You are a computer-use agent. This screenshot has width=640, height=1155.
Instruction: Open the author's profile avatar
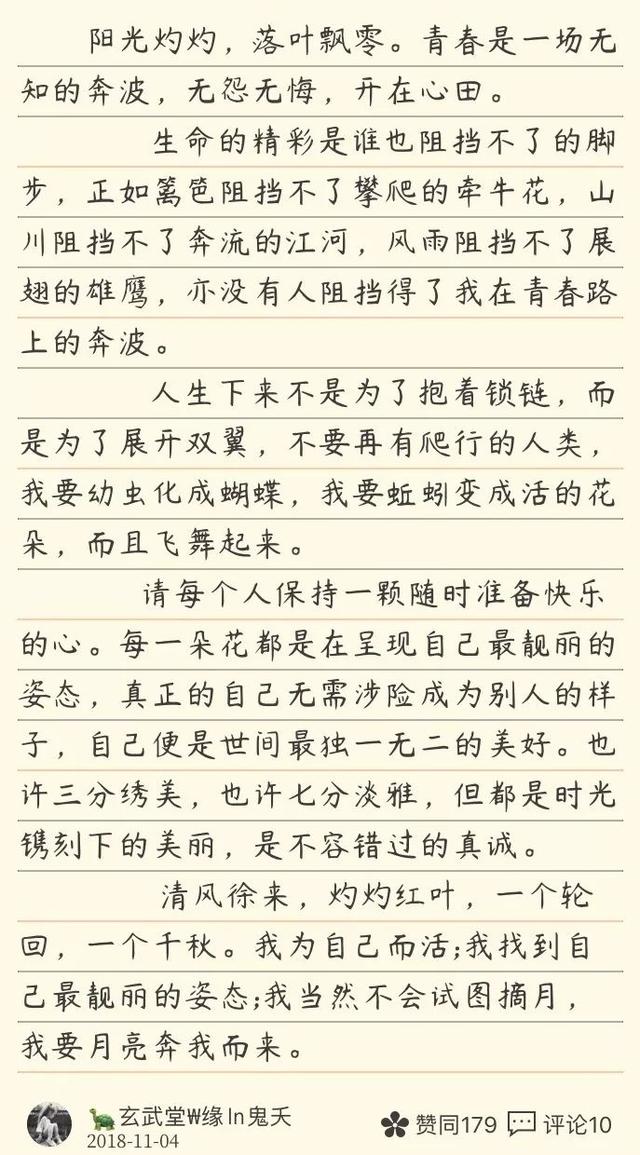click(49, 1125)
